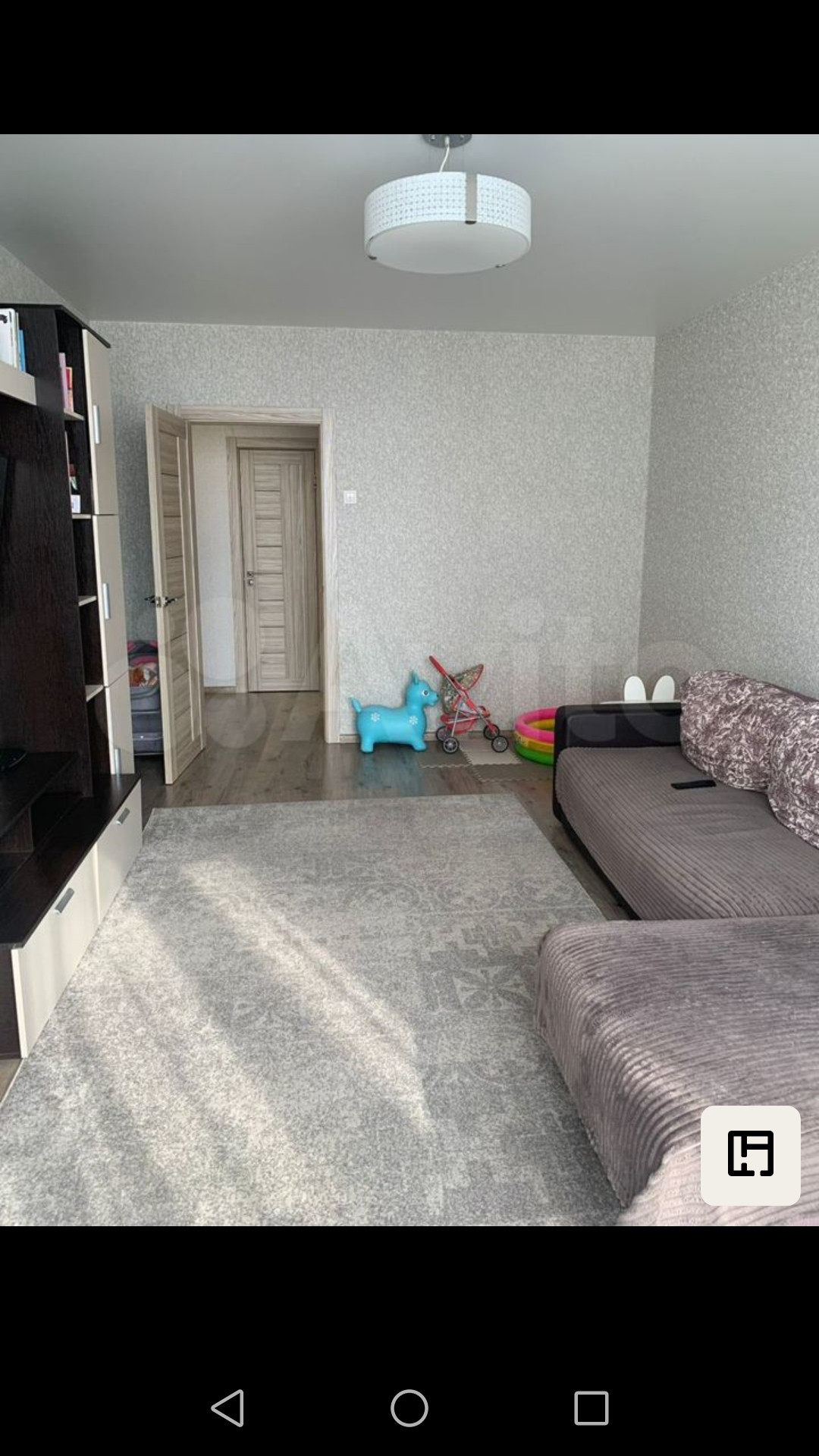
Task: Go back using the system back button
Action: click(x=227, y=1408)
